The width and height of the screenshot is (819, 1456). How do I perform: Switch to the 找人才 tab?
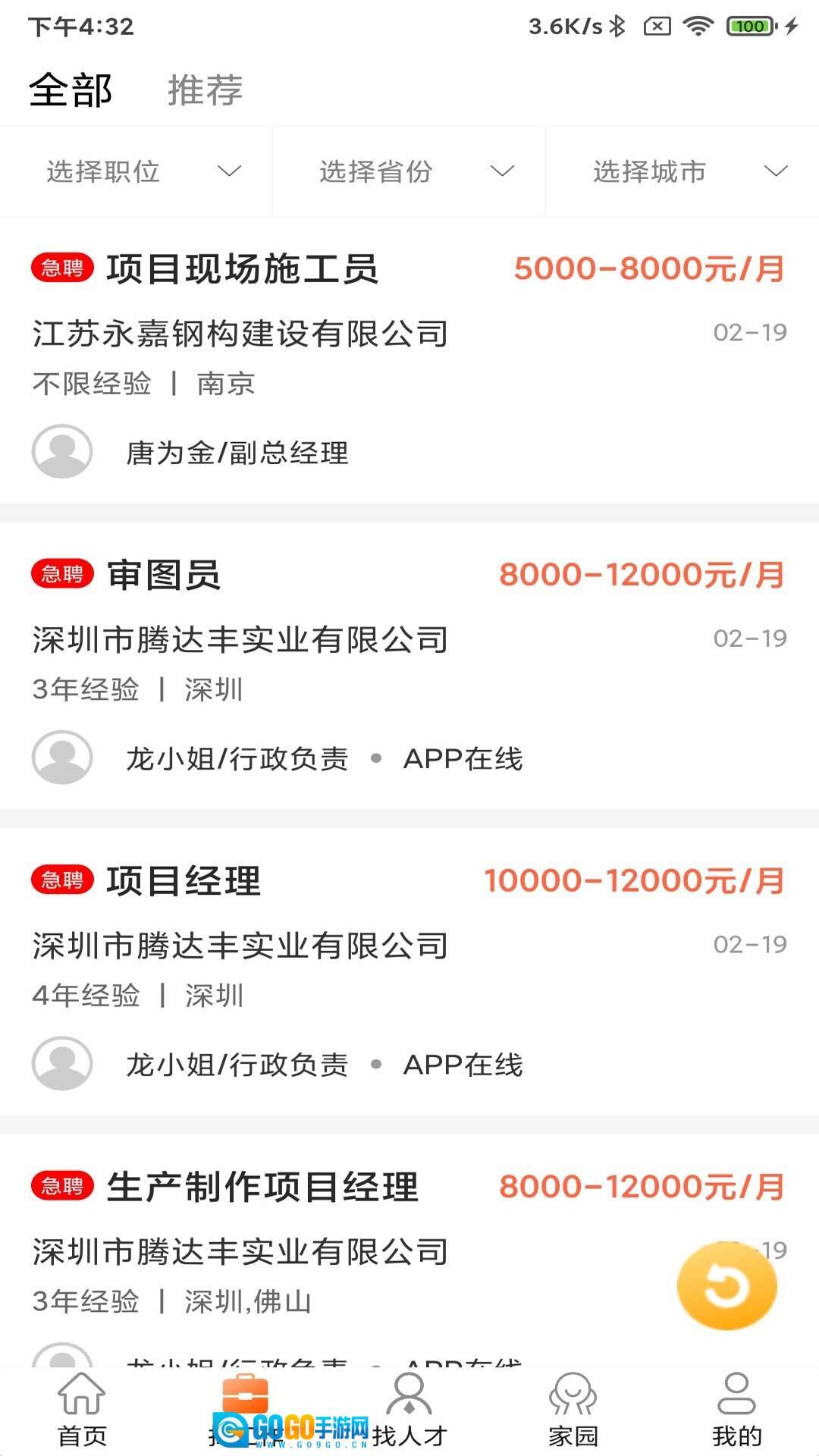(409, 1409)
